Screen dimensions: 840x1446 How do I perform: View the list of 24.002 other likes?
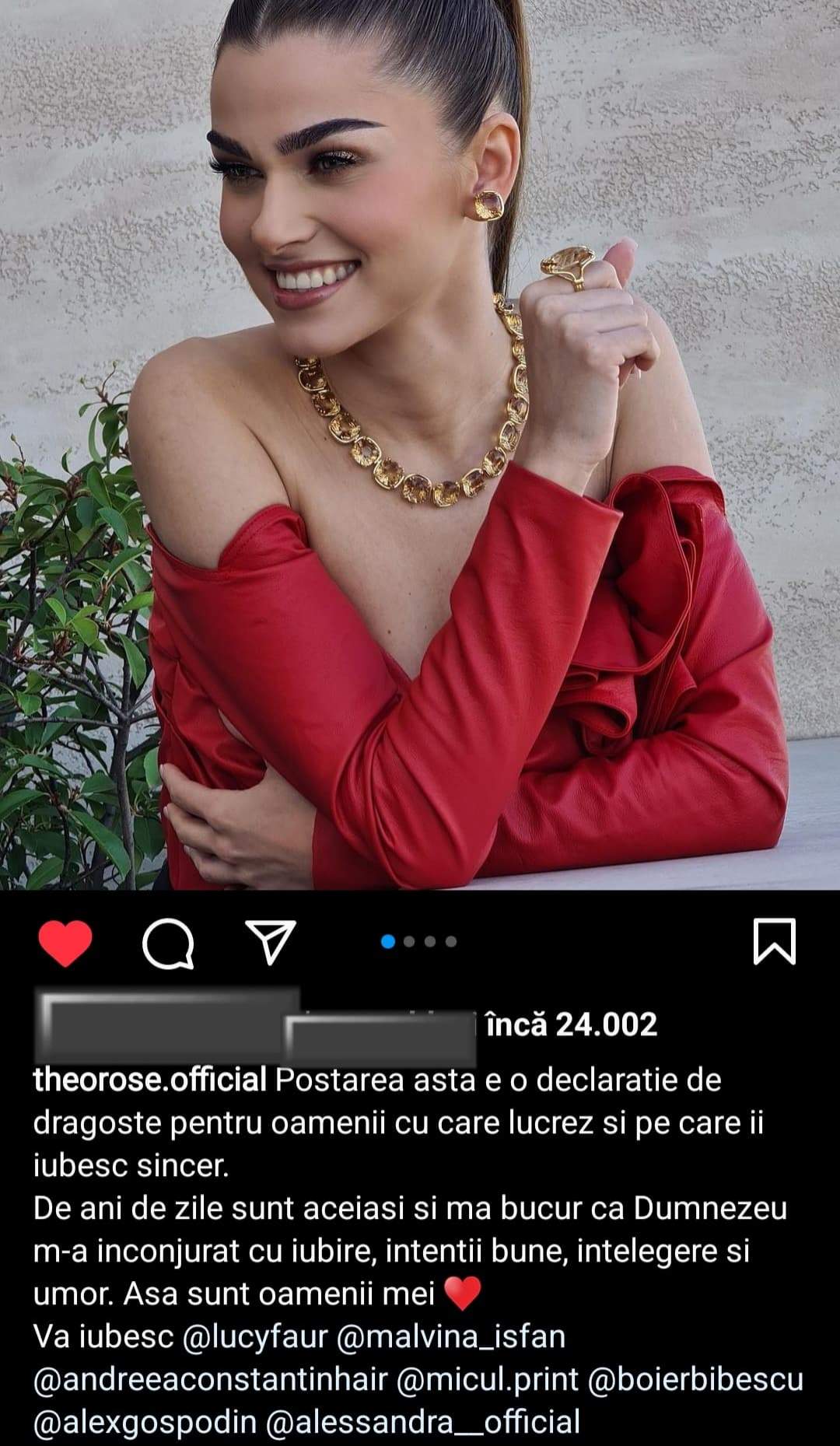coord(571,1024)
